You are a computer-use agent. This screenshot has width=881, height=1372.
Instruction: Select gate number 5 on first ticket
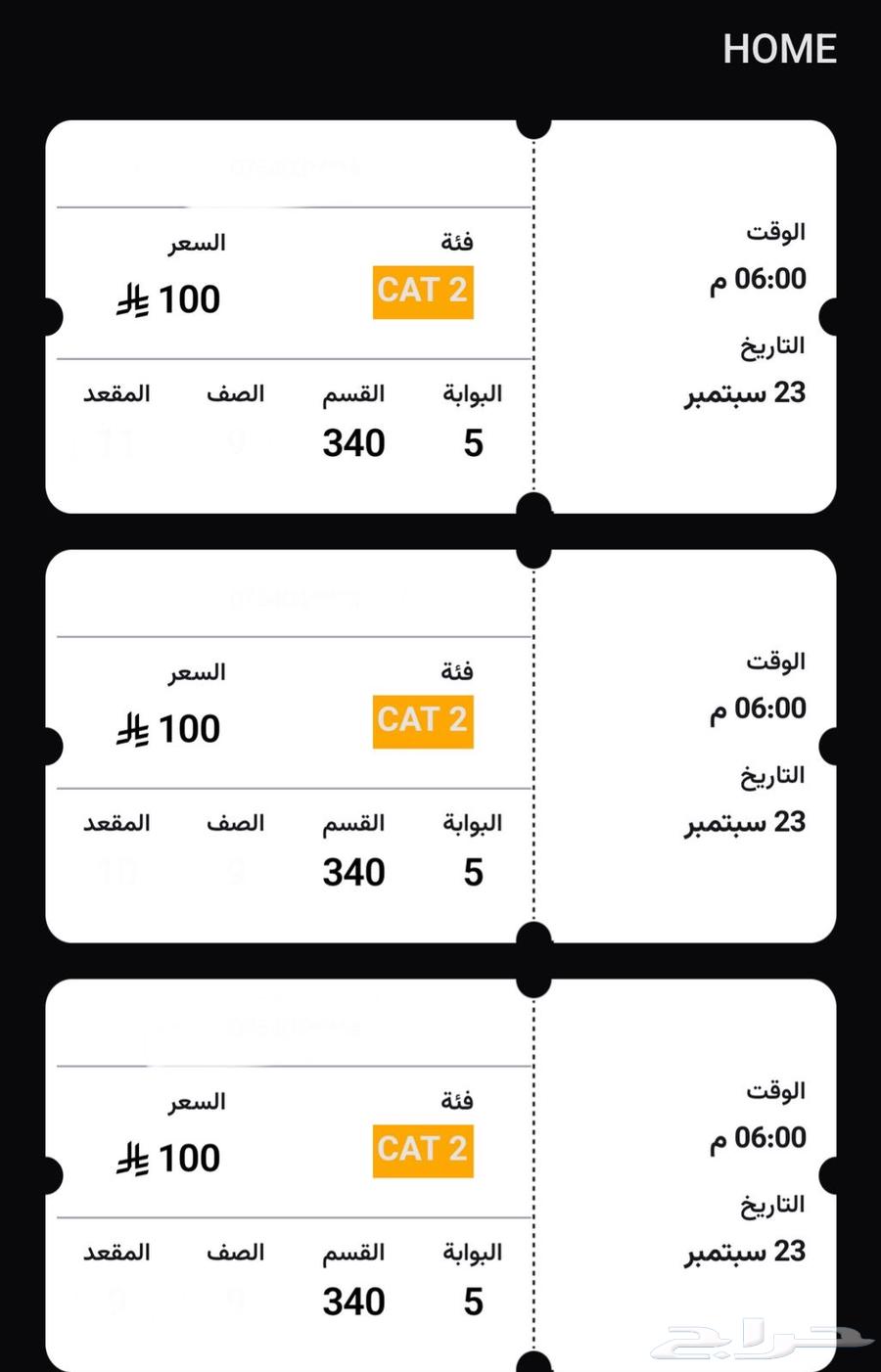pyautogui.click(x=473, y=443)
